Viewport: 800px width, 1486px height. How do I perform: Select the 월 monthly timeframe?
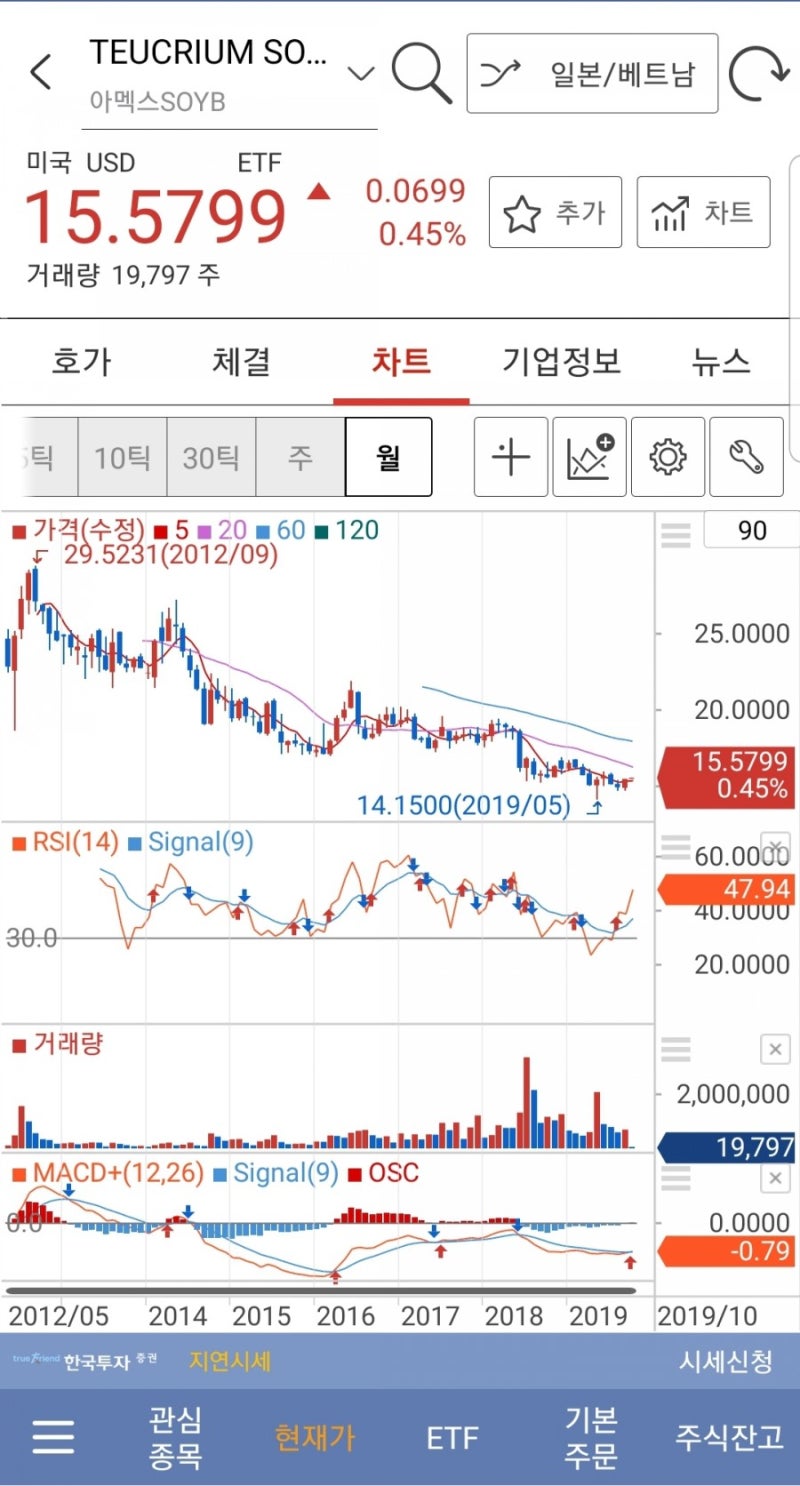pos(388,456)
